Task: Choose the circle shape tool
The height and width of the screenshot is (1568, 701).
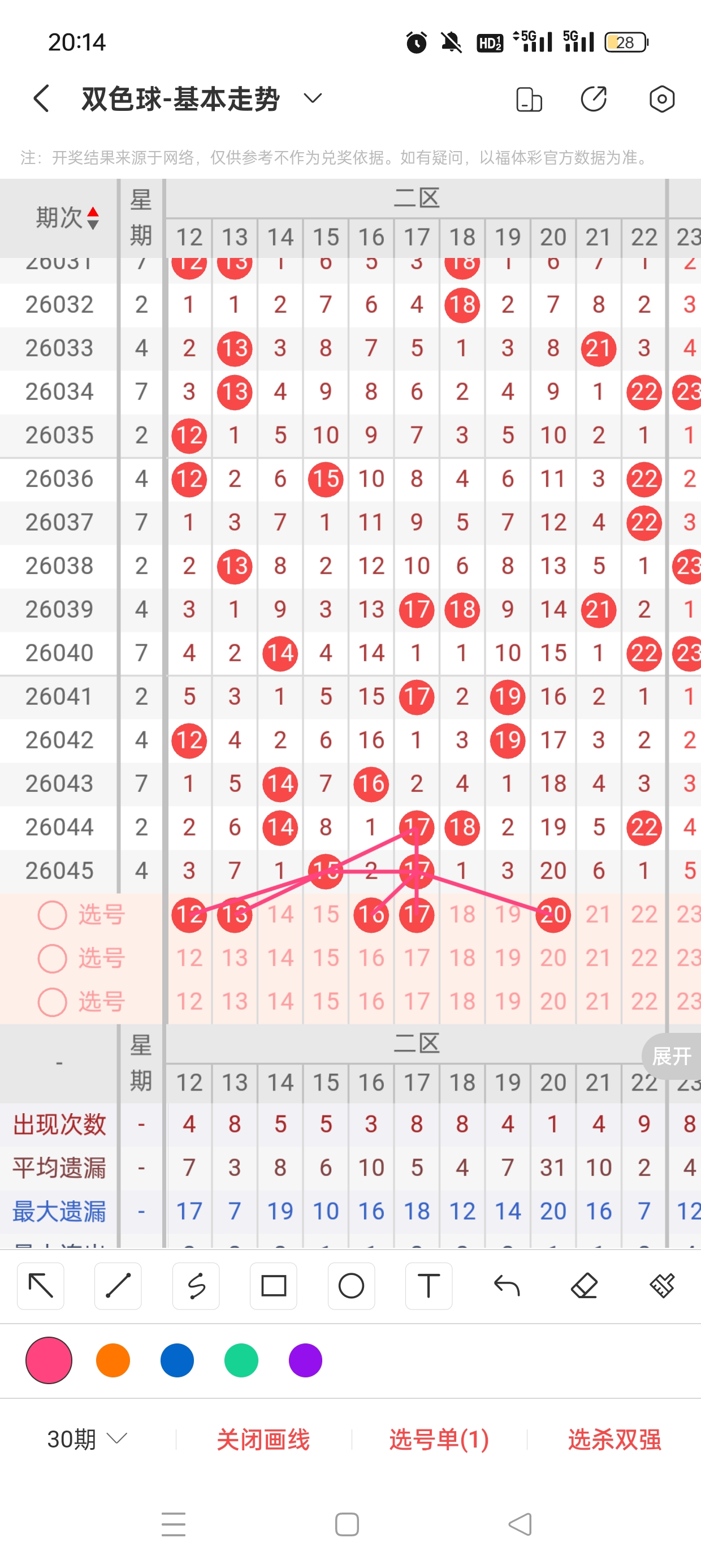Action: tap(351, 1286)
